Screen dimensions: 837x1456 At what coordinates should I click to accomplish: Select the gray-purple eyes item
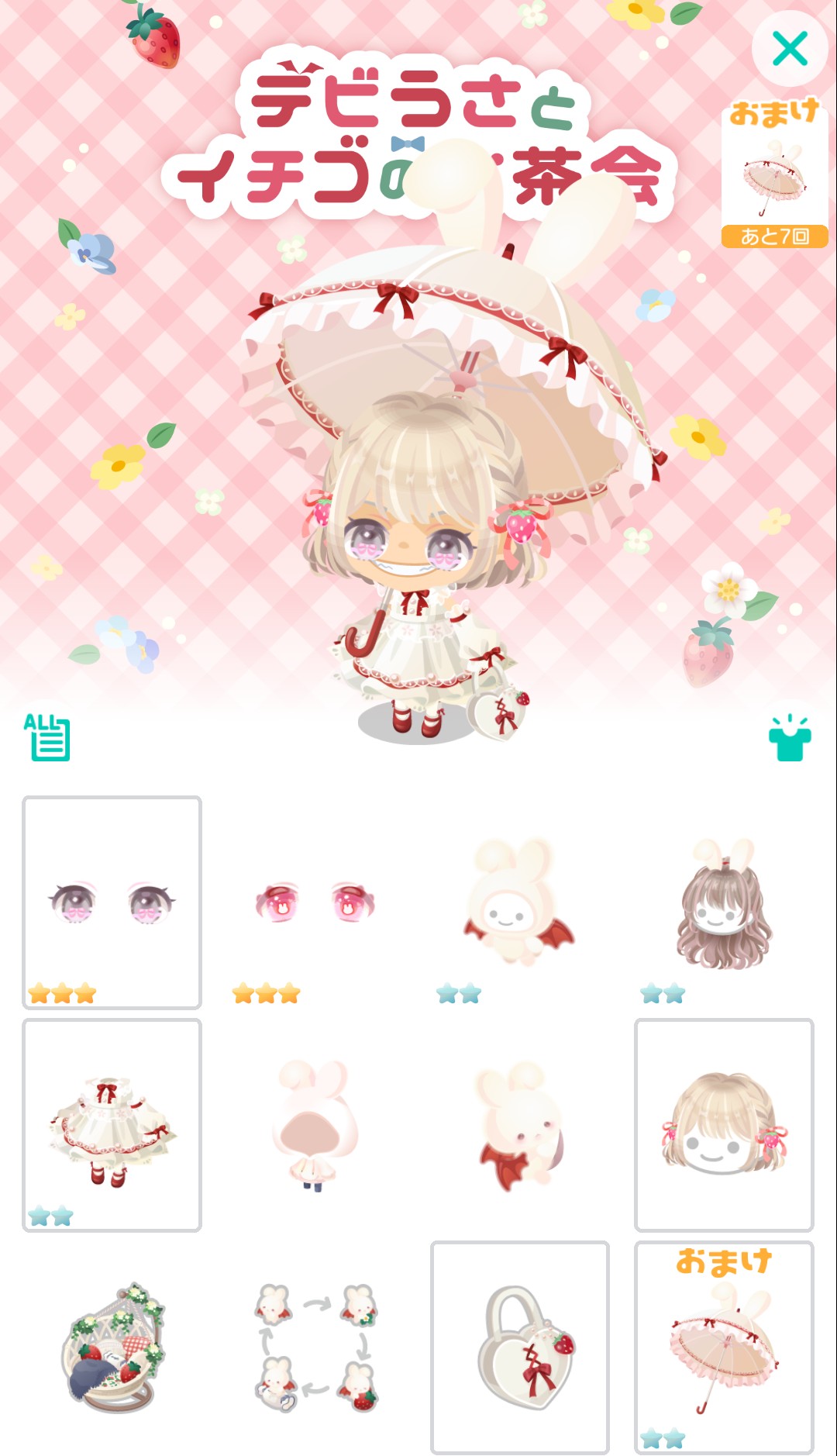click(x=112, y=902)
